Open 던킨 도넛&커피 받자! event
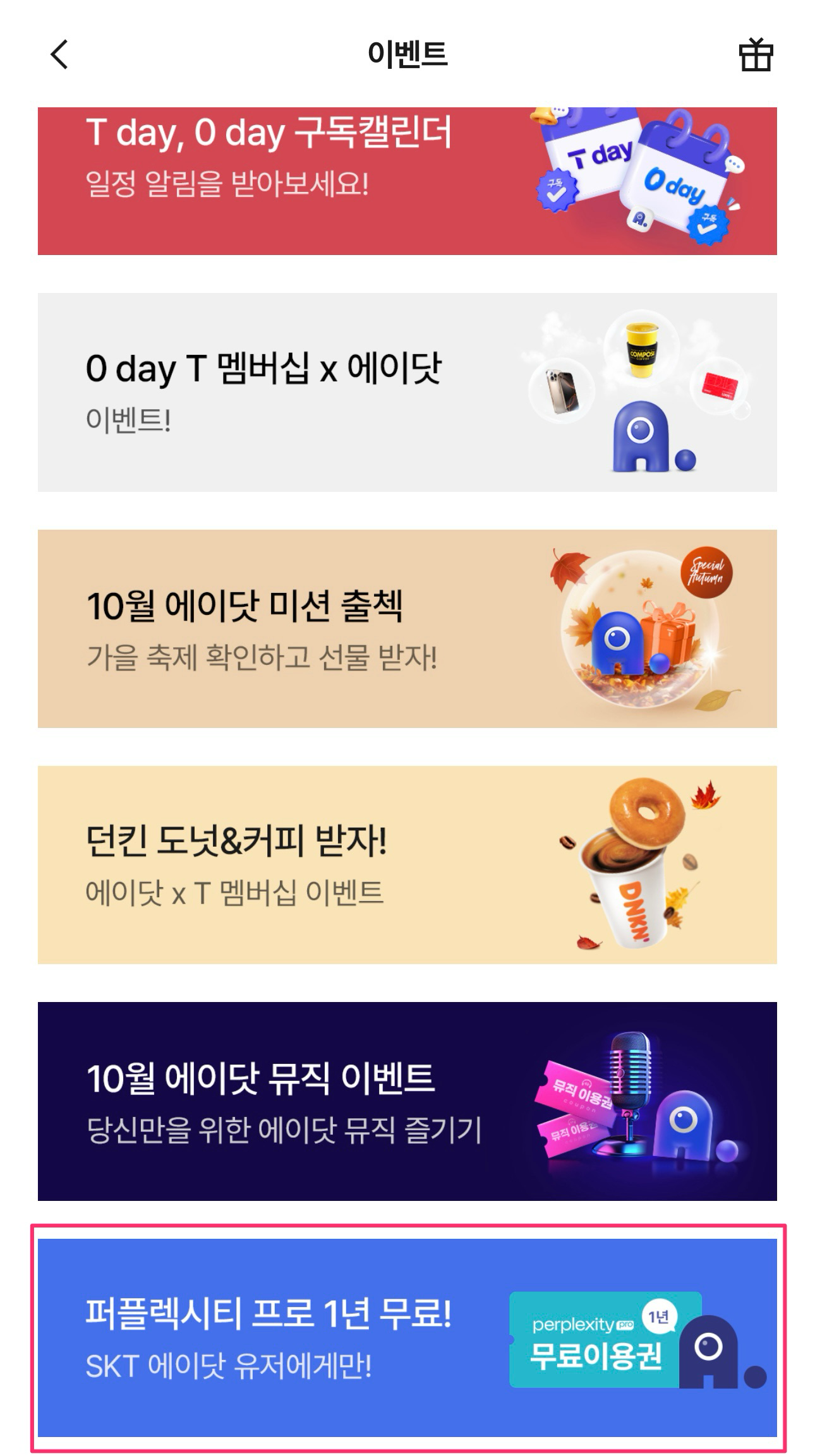This screenshot has width=815, height=1456. pos(407,864)
